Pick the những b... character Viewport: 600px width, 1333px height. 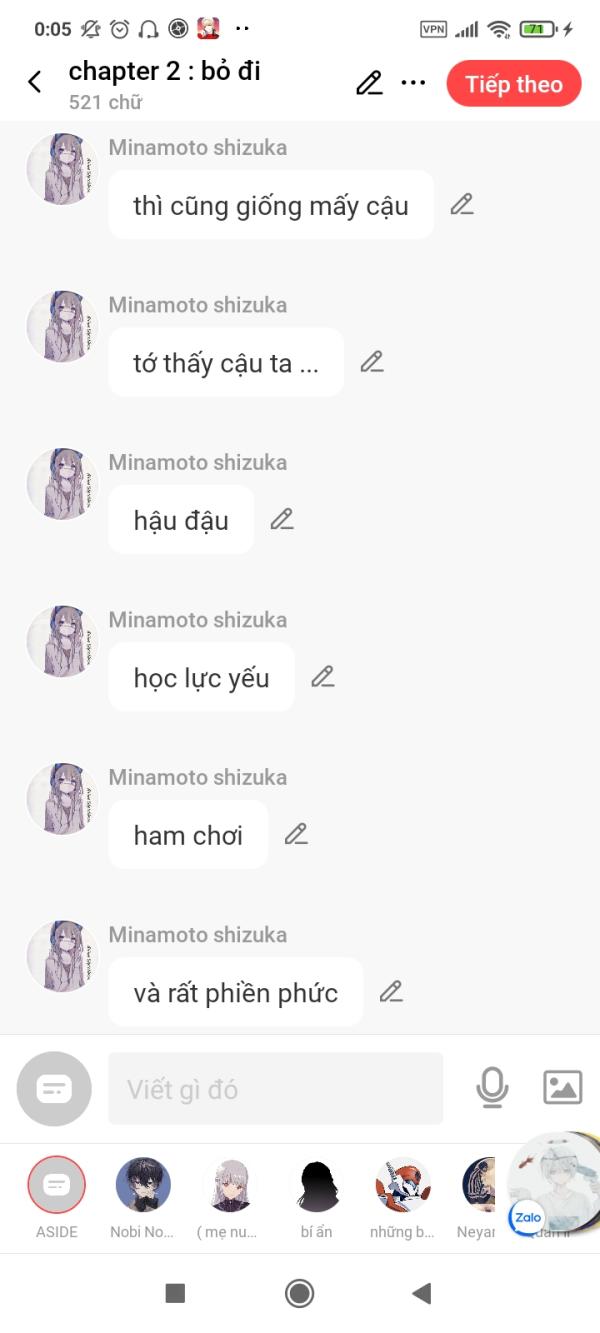point(402,1198)
